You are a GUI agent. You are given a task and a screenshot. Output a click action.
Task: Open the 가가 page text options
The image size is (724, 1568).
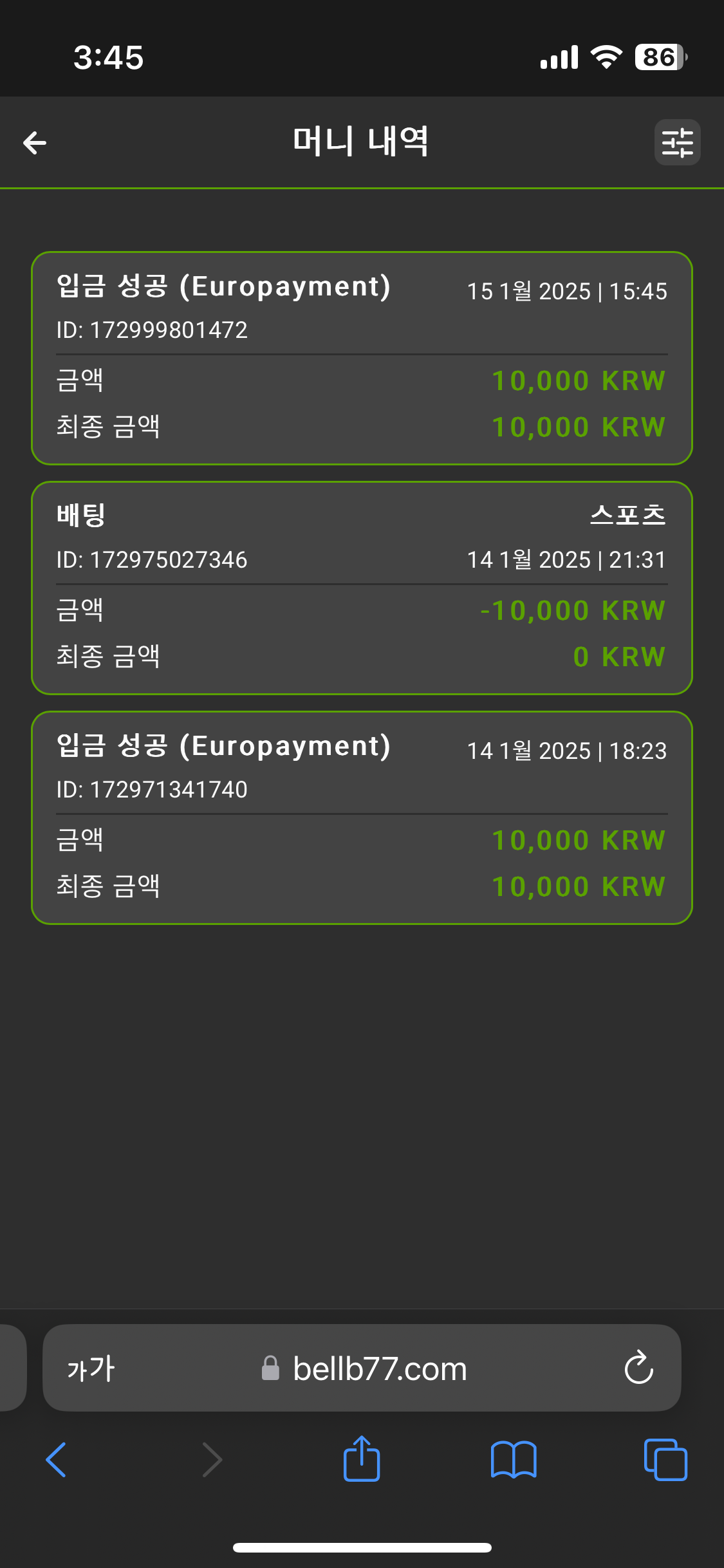tap(91, 1368)
